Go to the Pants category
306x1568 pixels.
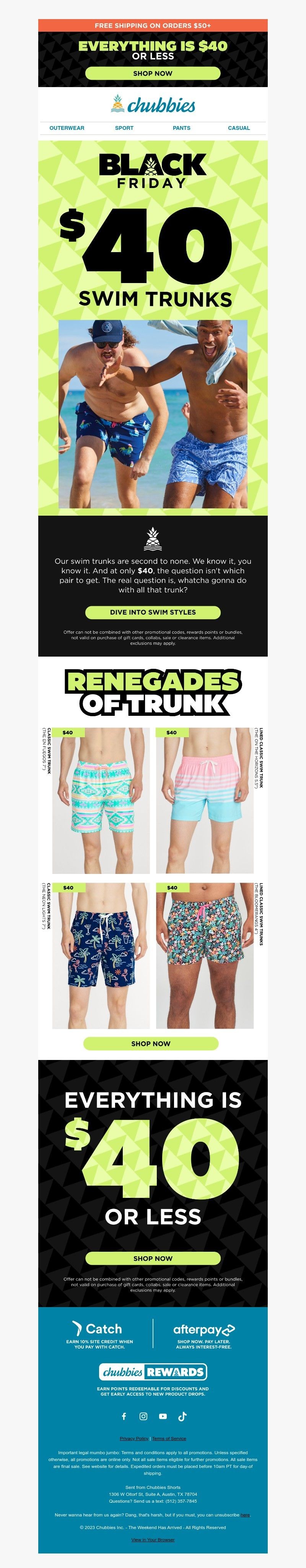click(181, 128)
